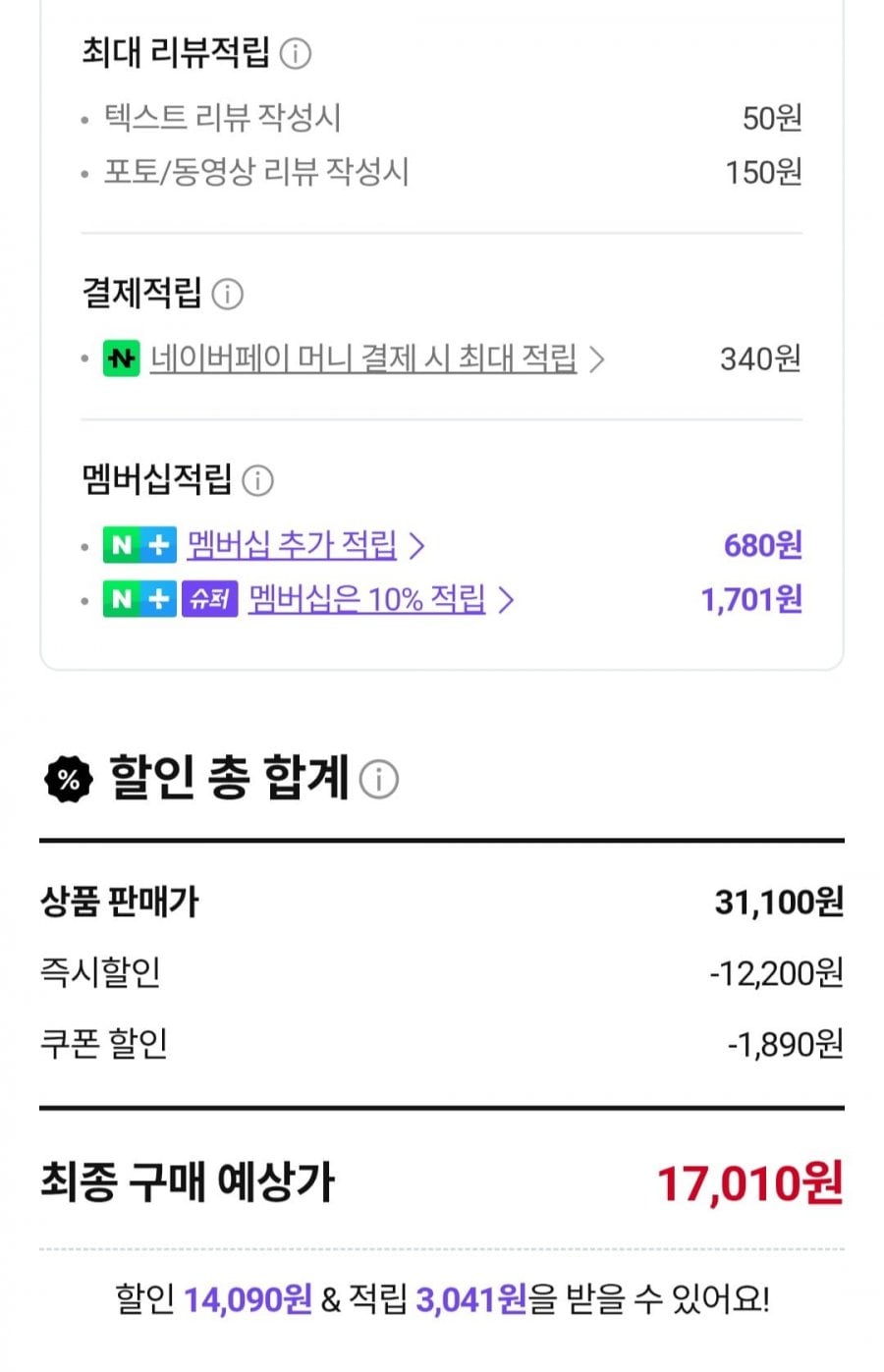Open info icon next to 결제적립

[x=227, y=294]
